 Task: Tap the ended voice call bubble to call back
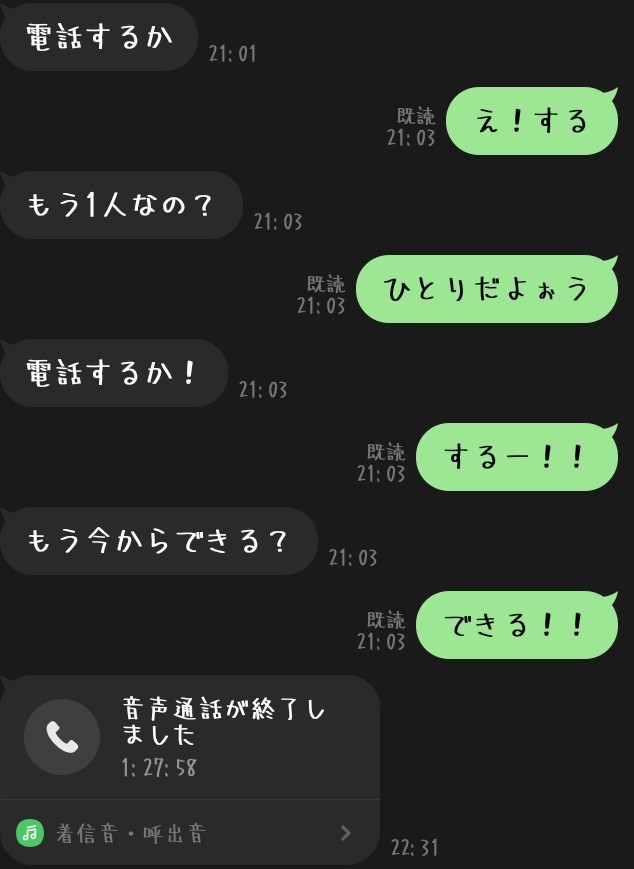tap(190, 737)
